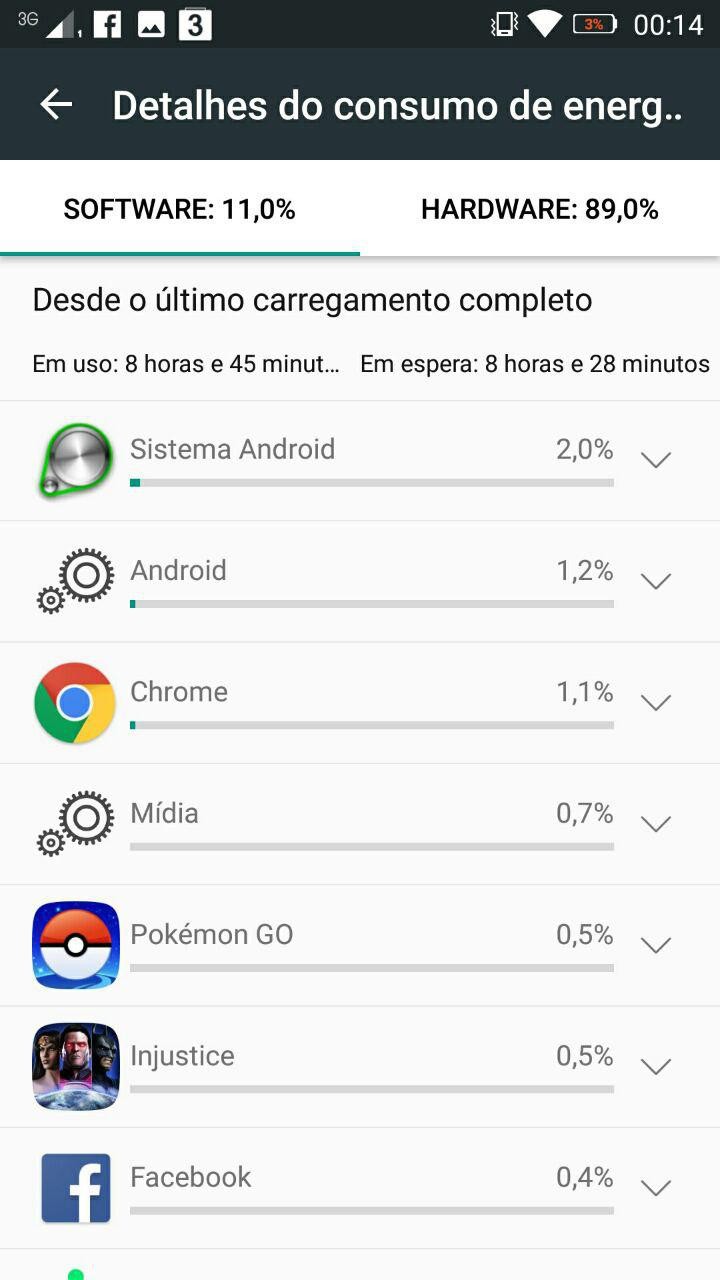Select the SOFTWARE: 11,0% tab
The width and height of the screenshot is (720, 1280).
(180, 209)
